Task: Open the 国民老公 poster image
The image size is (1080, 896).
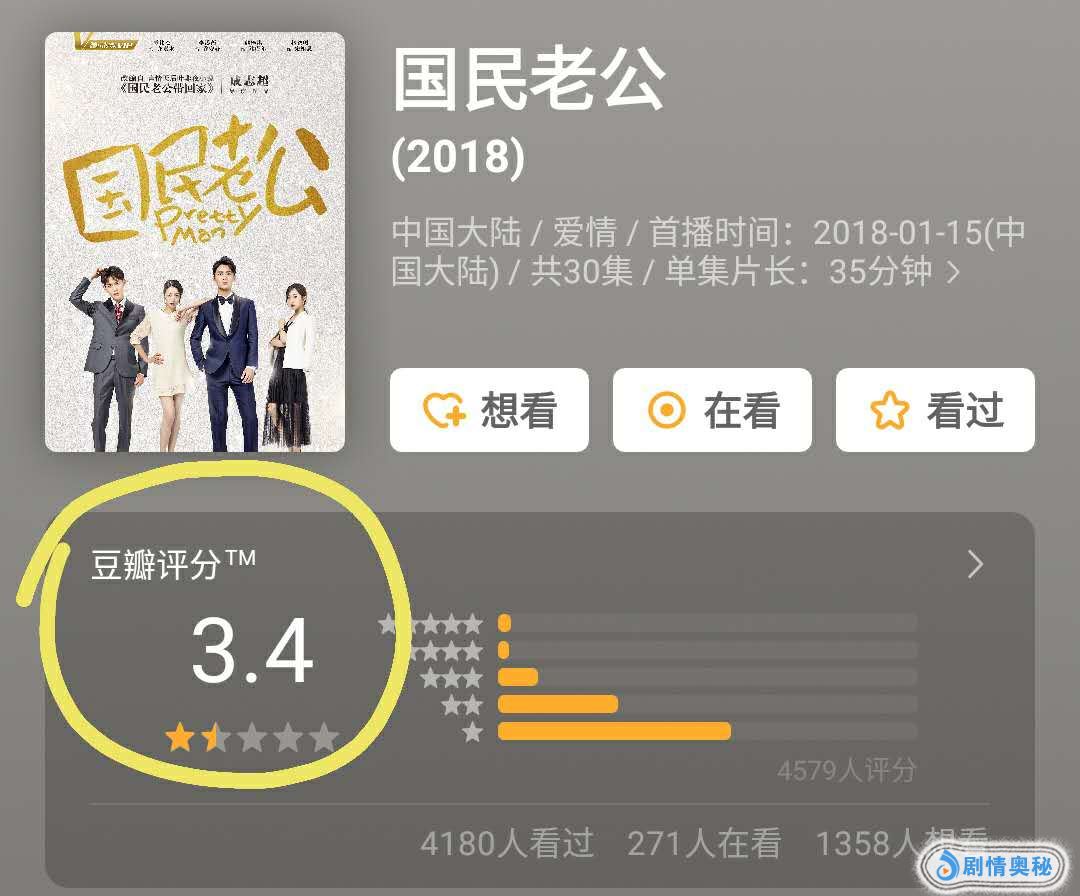Action: [x=195, y=242]
